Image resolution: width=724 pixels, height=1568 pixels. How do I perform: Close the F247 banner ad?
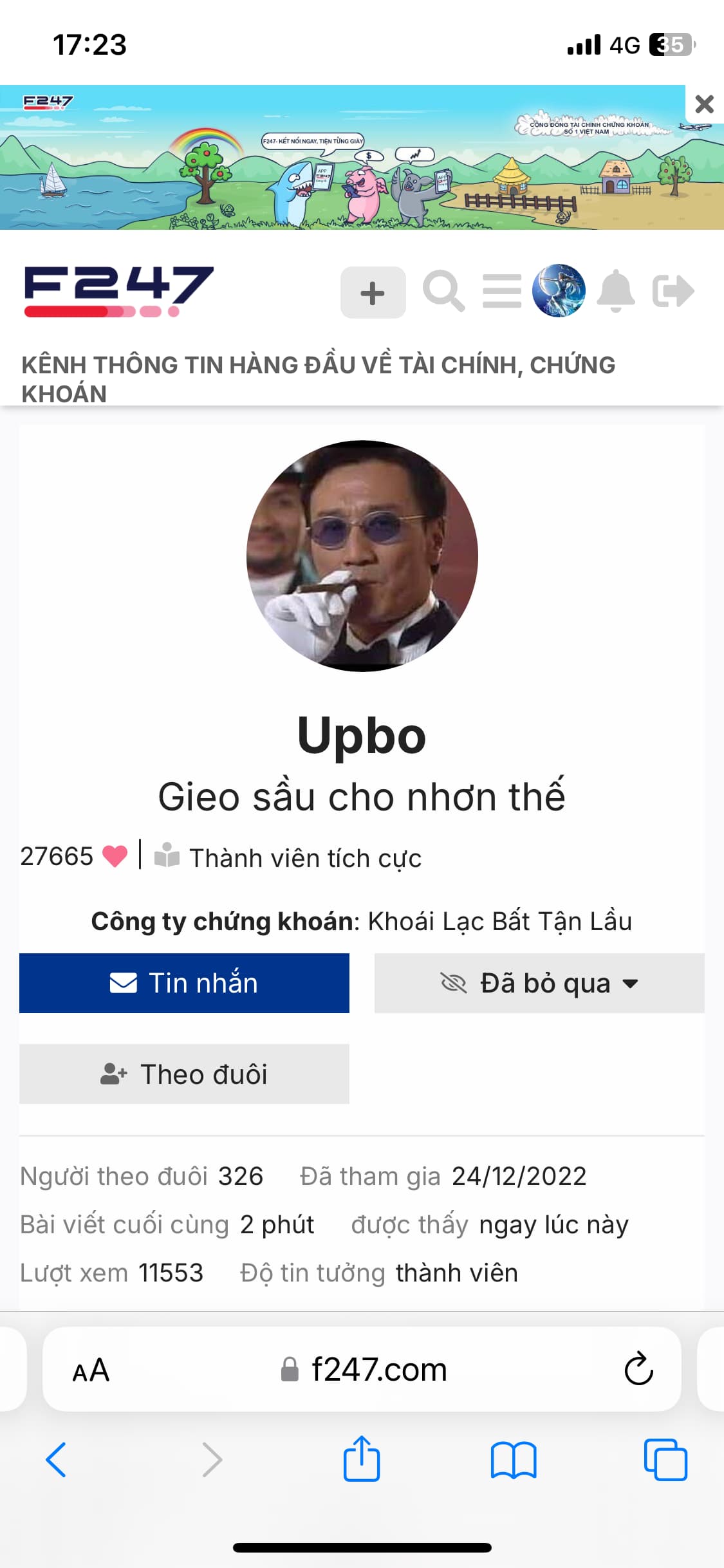click(x=704, y=104)
